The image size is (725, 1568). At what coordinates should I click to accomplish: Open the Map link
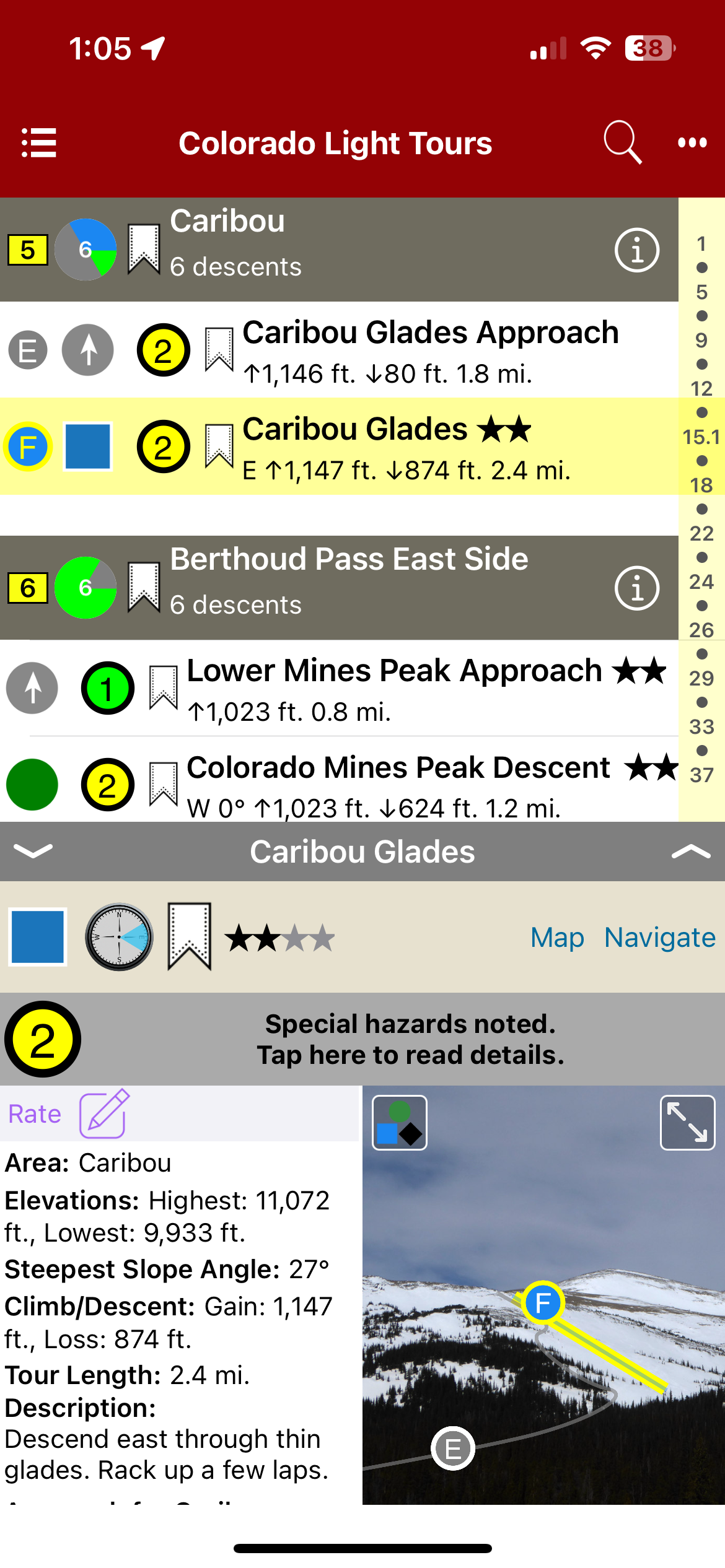tap(557, 938)
